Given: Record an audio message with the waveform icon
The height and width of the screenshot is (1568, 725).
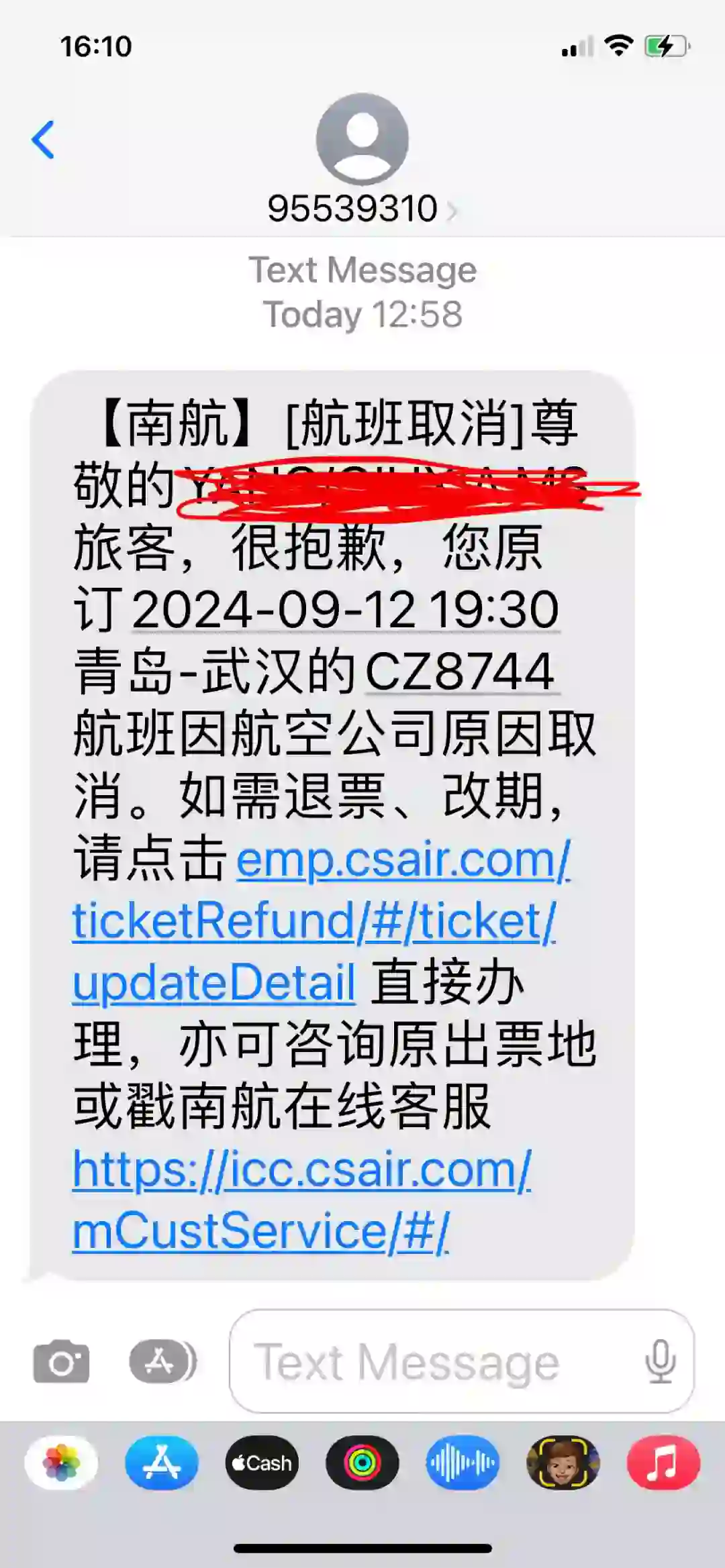Looking at the screenshot, I should (463, 1463).
